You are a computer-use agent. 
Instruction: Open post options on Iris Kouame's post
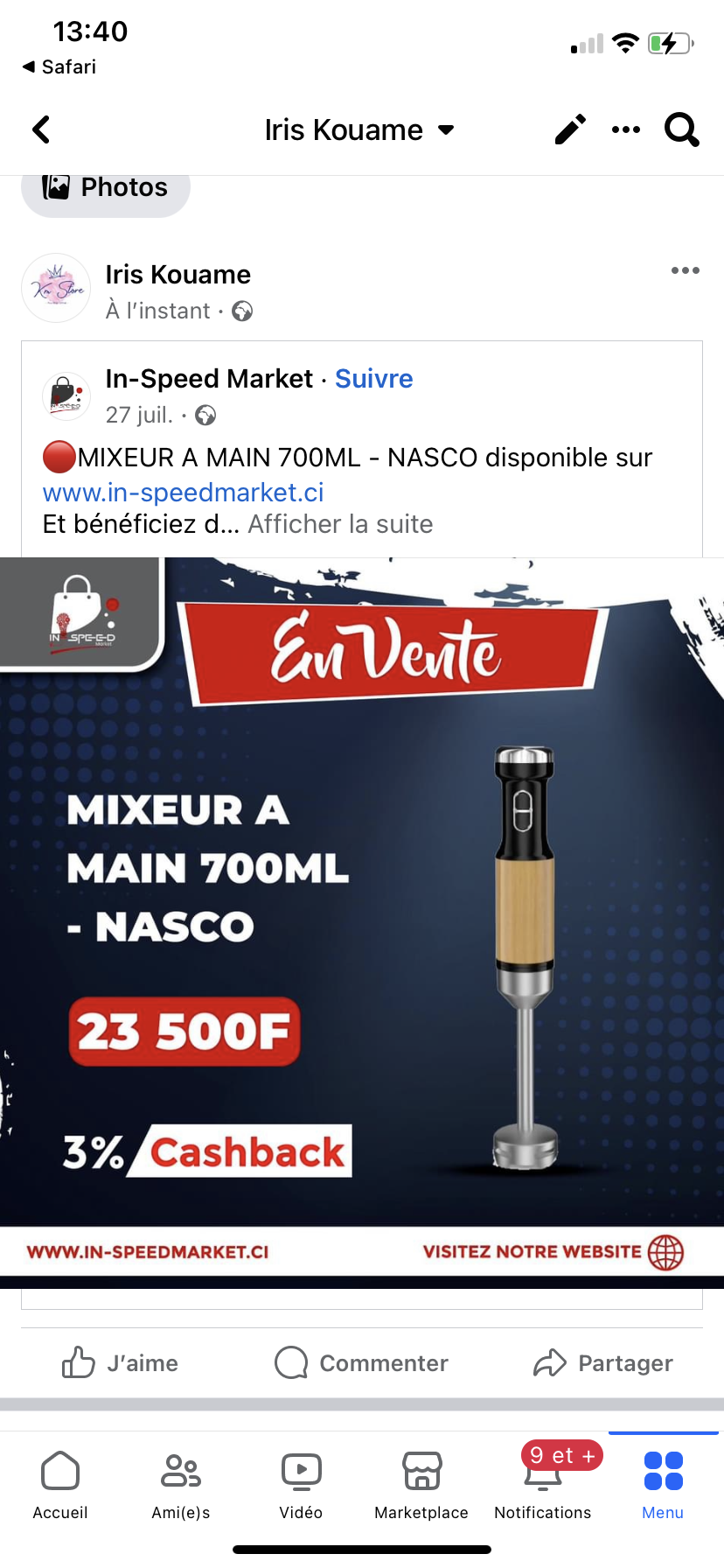pos(685,270)
